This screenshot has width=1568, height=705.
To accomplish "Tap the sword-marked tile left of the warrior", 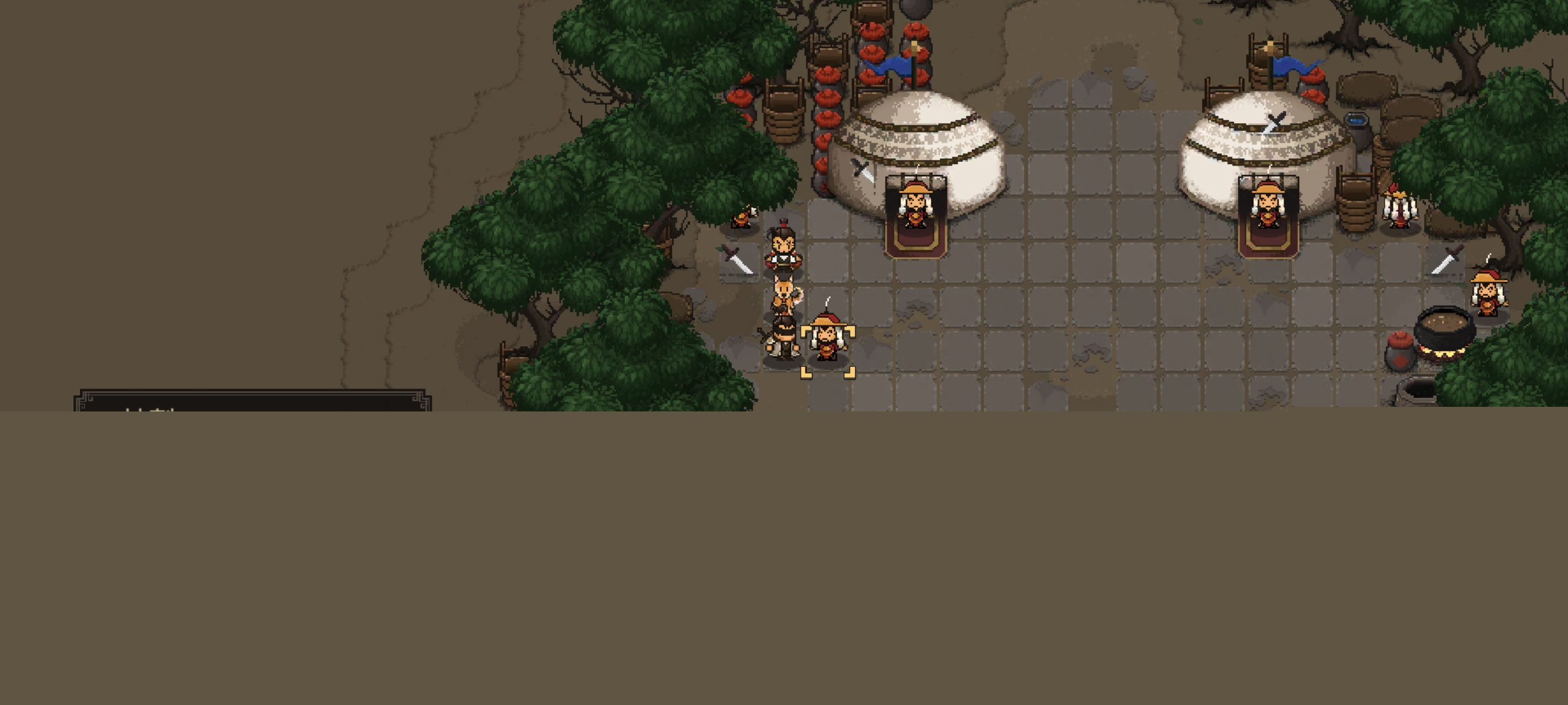I will coord(738,261).
